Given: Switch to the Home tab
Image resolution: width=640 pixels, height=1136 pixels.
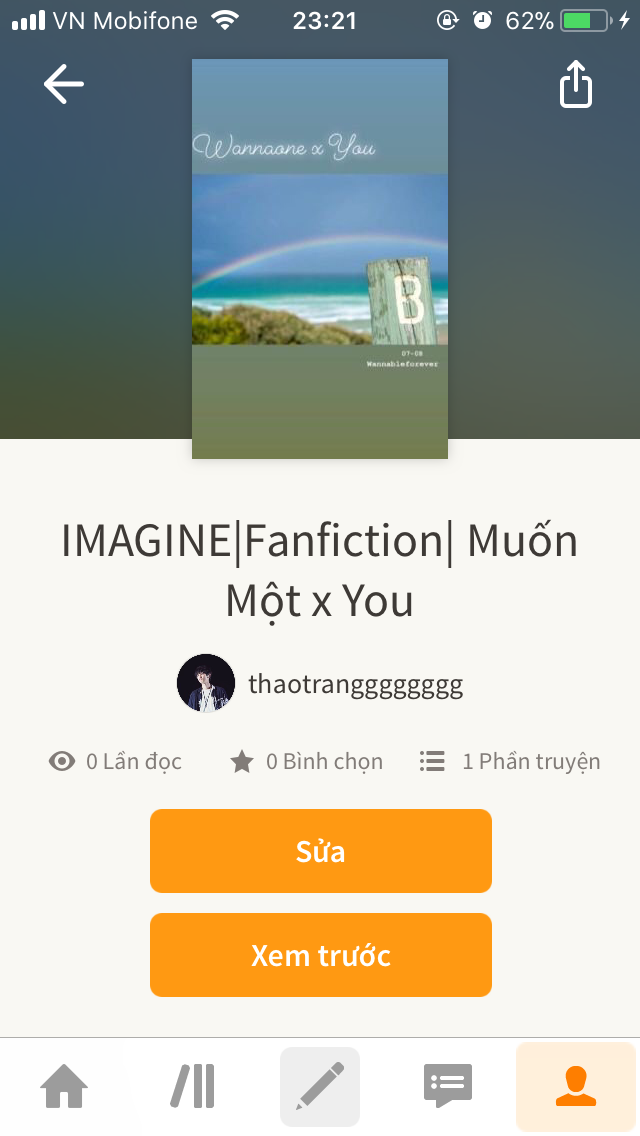Looking at the screenshot, I should click(x=64, y=1086).
